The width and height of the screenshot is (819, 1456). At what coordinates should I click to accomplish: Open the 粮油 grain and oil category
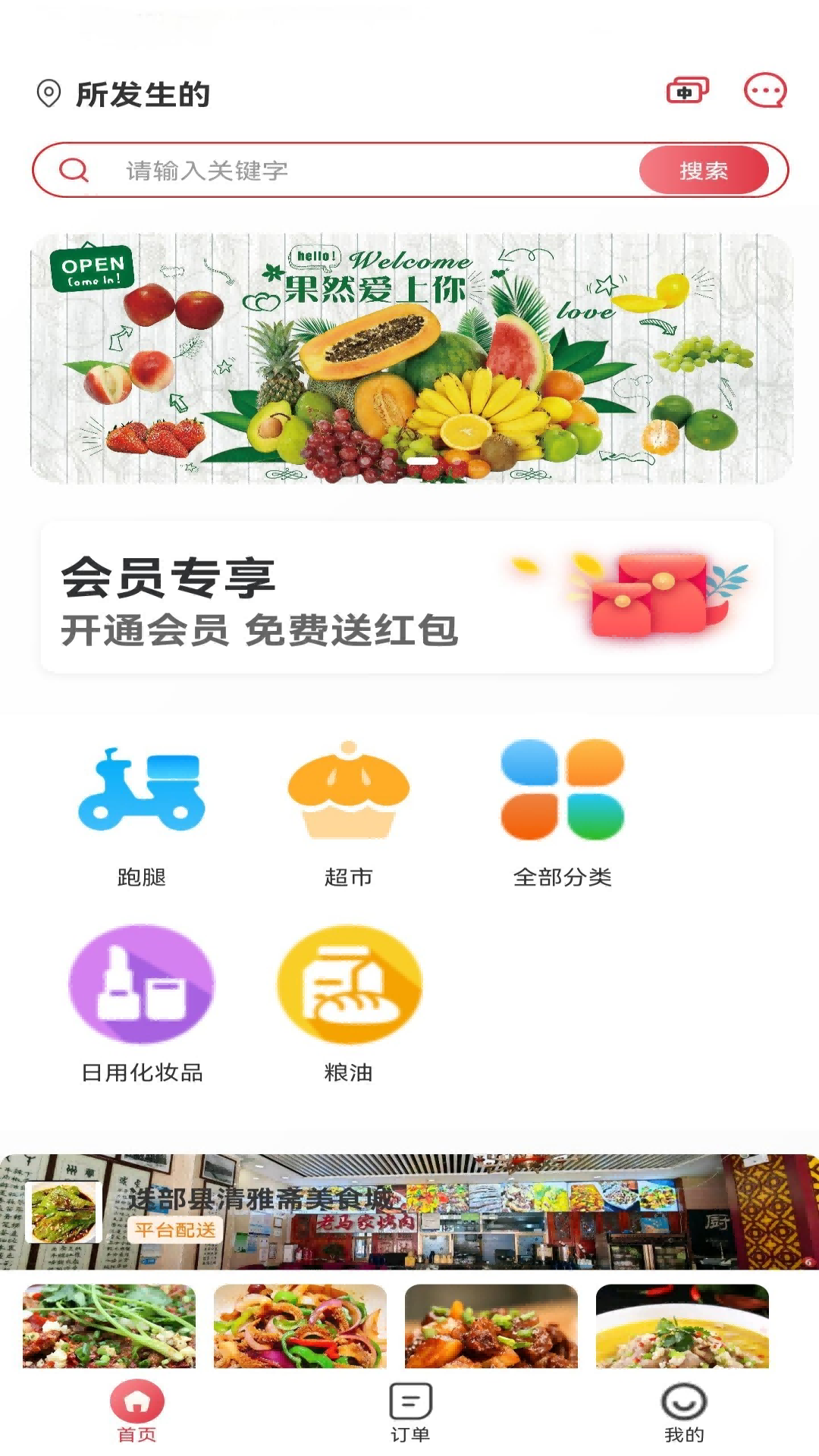(348, 1005)
